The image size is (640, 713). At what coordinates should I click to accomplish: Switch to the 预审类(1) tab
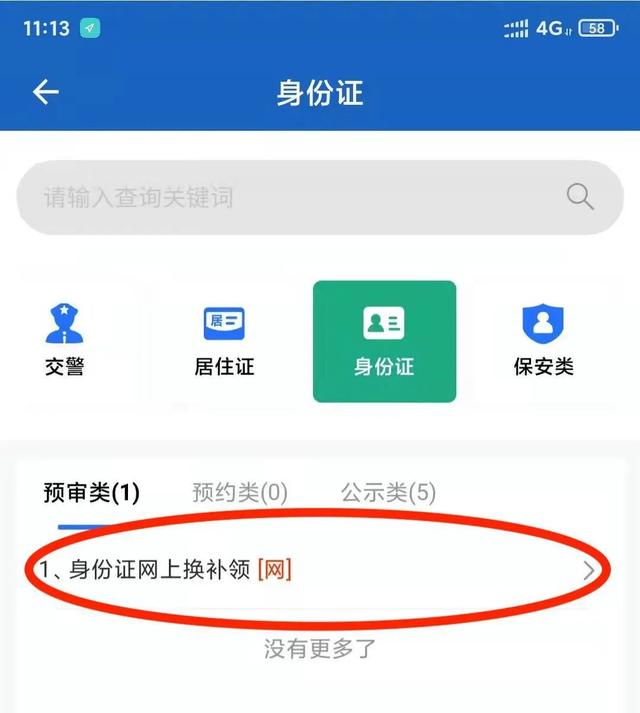point(91,492)
